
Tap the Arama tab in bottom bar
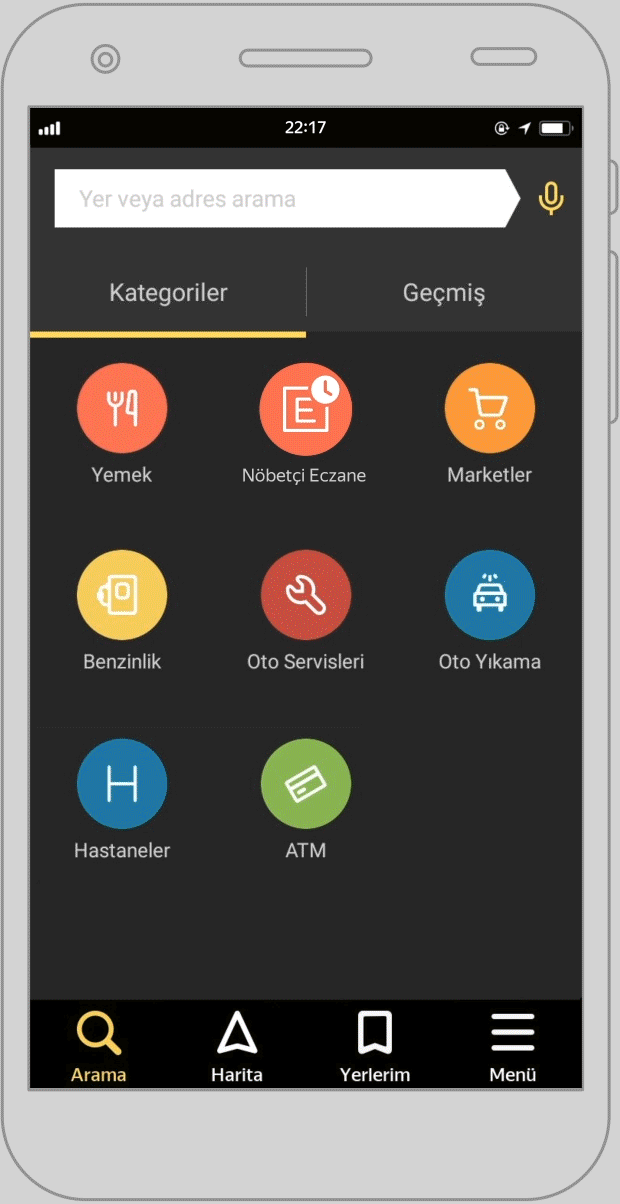[99, 1046]
